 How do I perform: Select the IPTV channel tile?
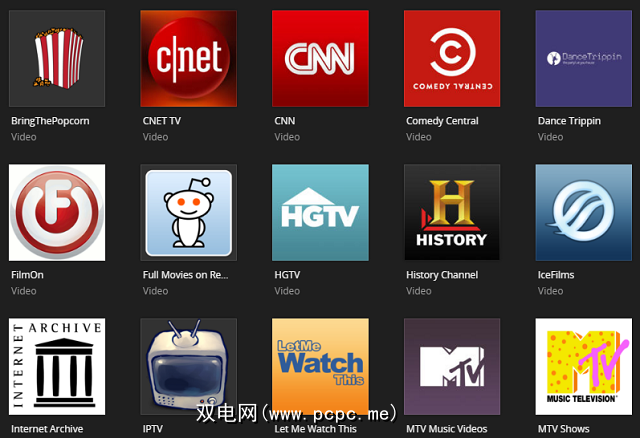tap(188, 366)
